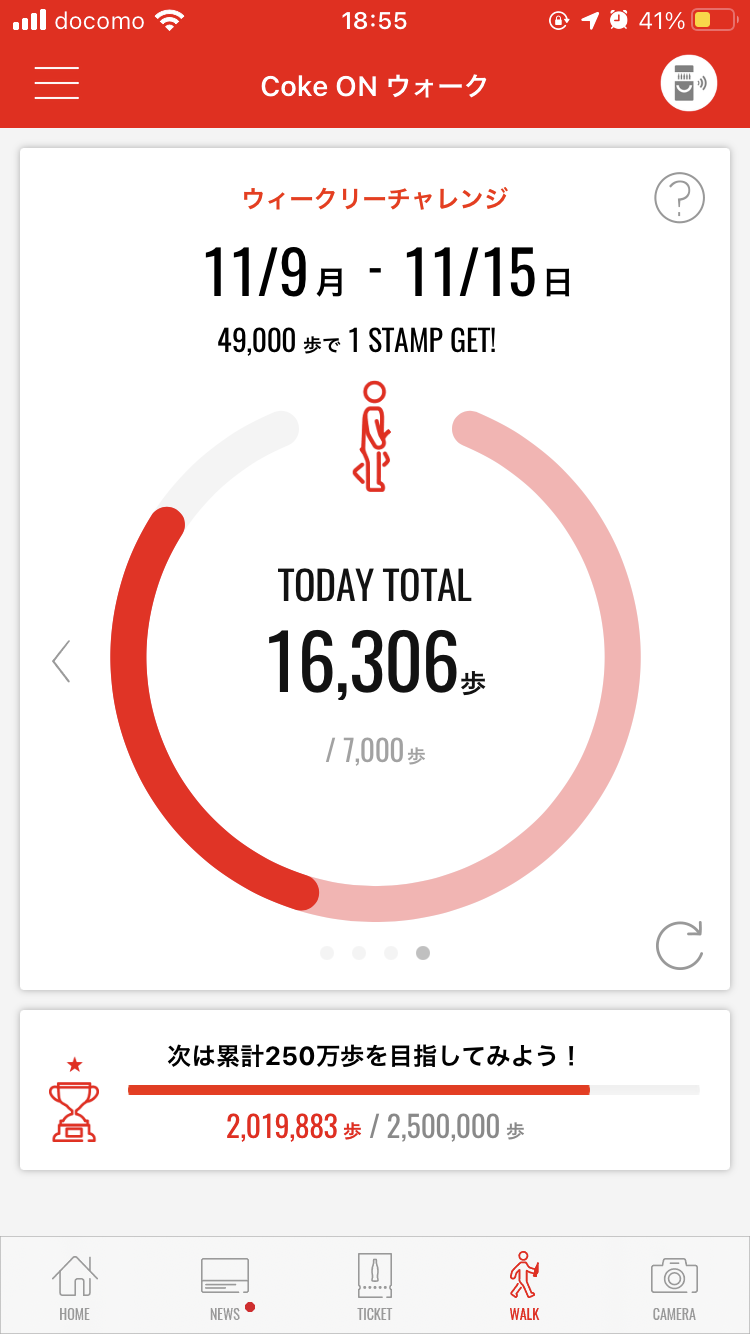Refresh the step count
Viewport: 750px width, 1334px height.
(680, 945)
